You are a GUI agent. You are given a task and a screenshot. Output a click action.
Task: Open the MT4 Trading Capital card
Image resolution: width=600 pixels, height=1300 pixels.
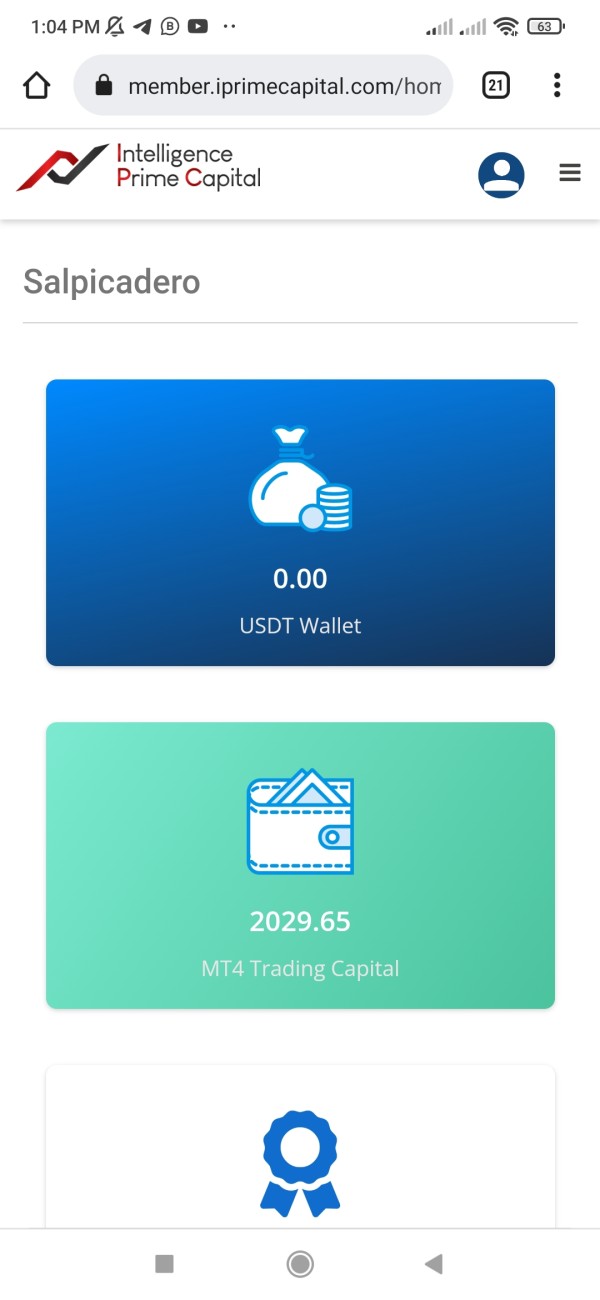tap(300, 865)
